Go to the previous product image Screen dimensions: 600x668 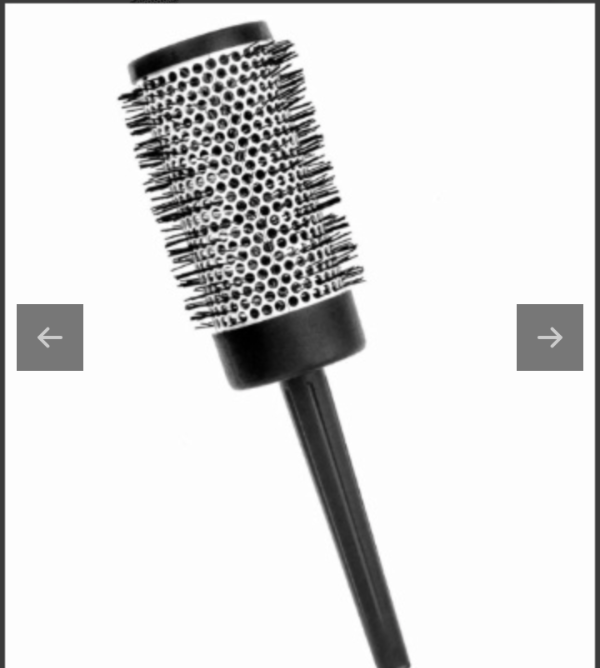50,337
